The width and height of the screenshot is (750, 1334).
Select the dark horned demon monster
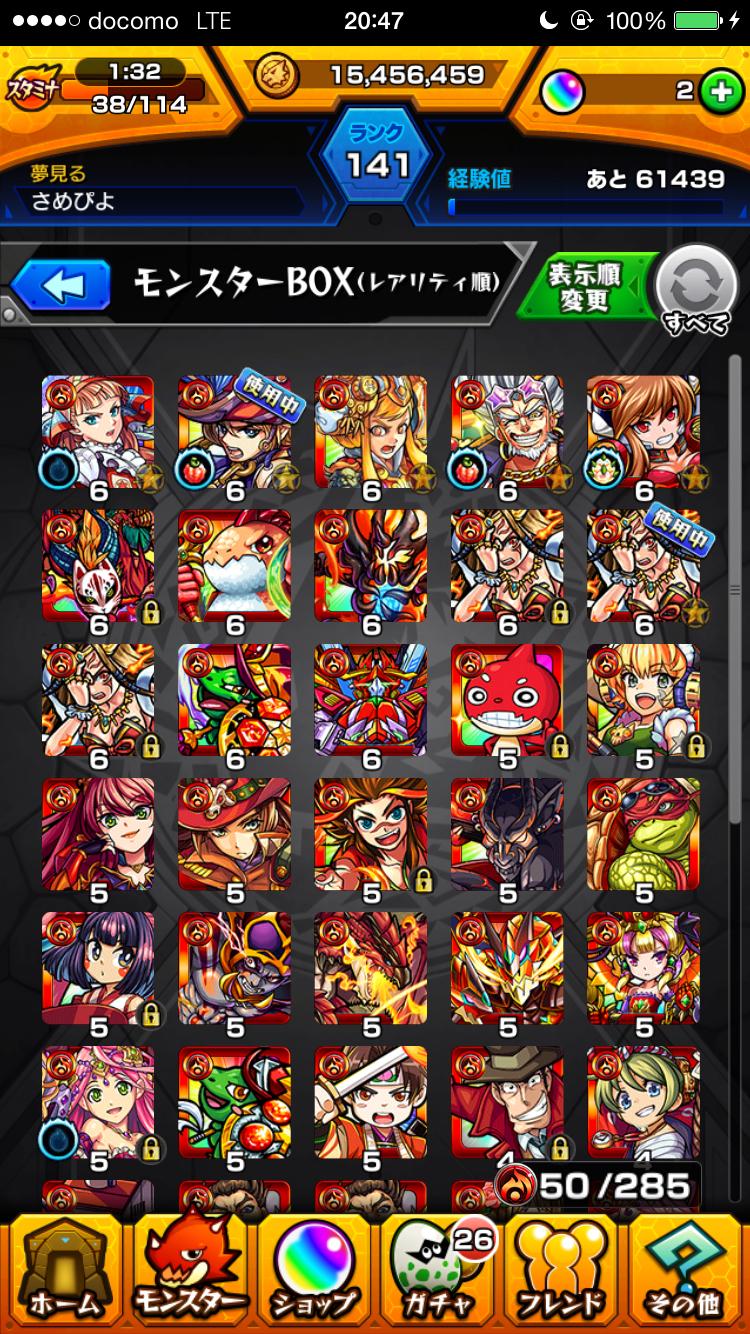point(507,834)
